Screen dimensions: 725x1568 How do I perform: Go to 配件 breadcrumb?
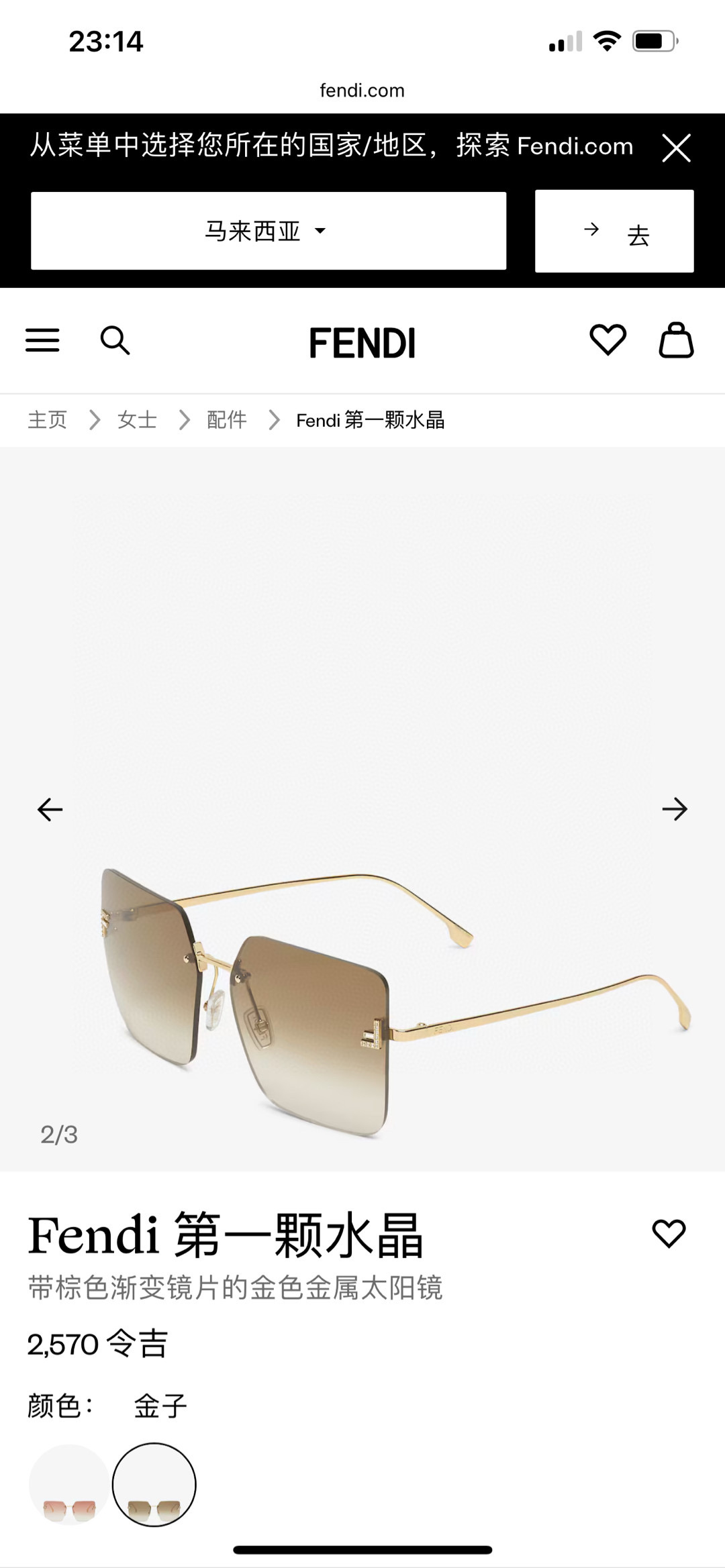click(x=227, y=420)
